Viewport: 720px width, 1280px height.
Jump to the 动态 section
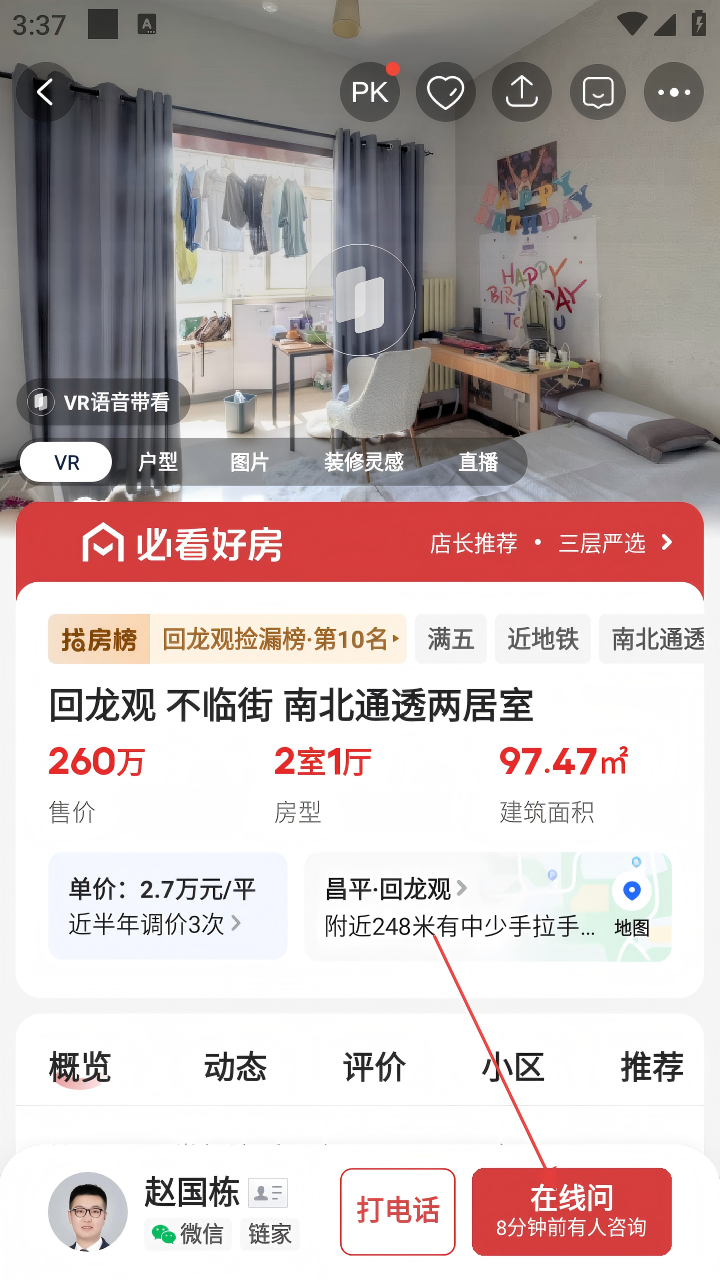tap(235, 1067)
